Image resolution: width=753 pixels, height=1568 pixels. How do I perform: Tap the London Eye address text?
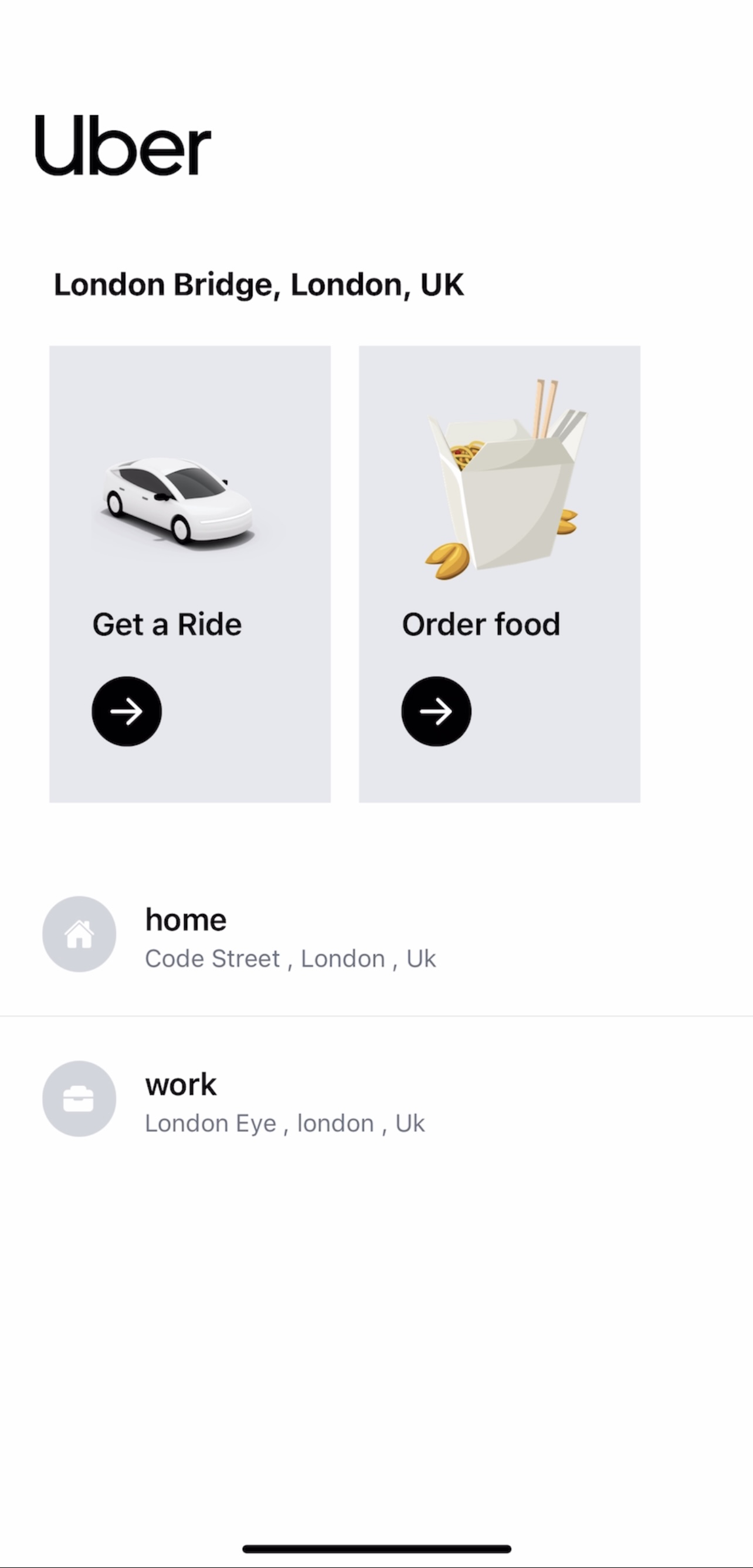pyautogui.click(x=284, y=1123)
